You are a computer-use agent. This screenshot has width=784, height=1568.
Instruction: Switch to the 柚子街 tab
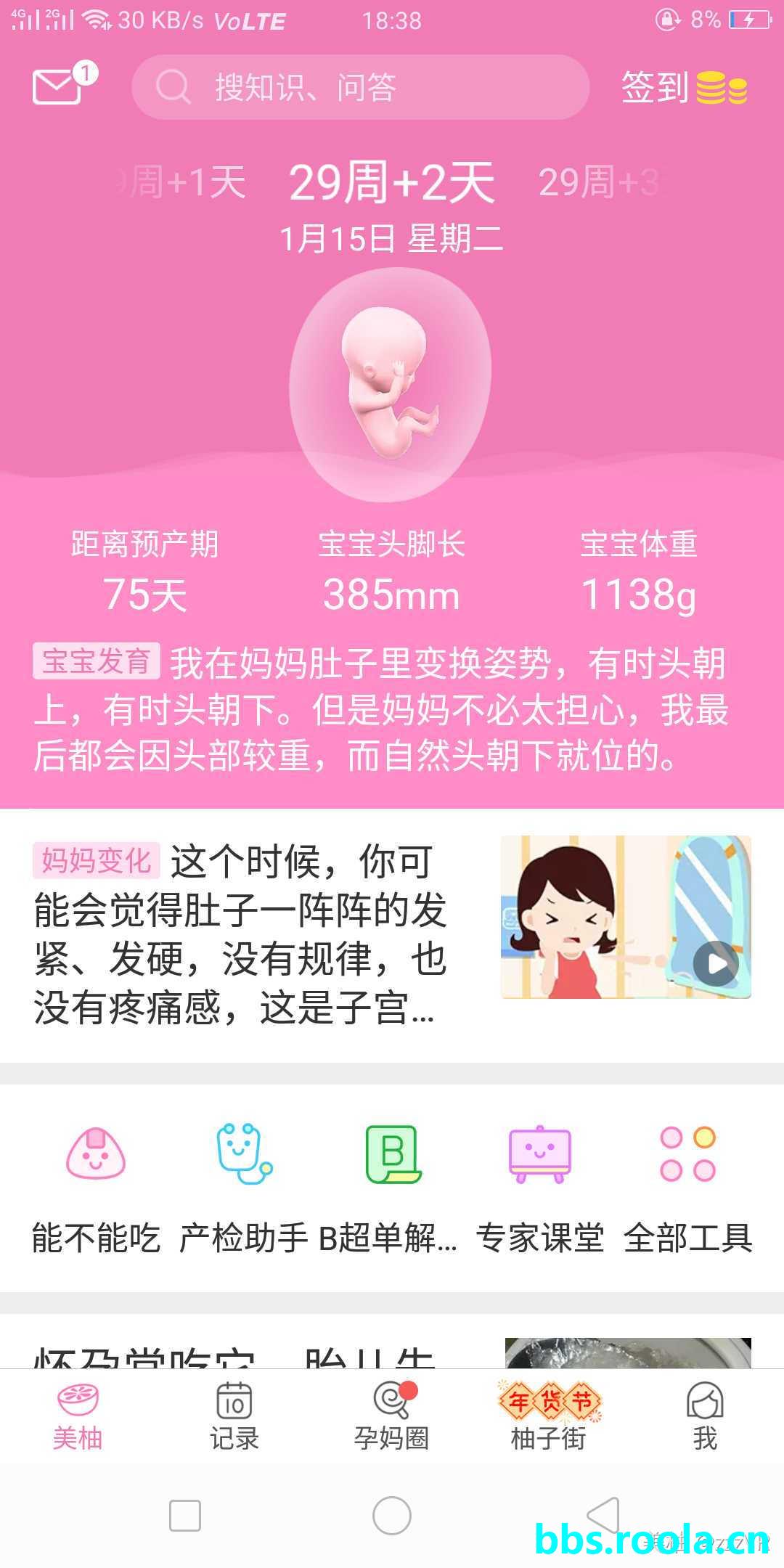pyautogui.click(x=549, y=1416)
